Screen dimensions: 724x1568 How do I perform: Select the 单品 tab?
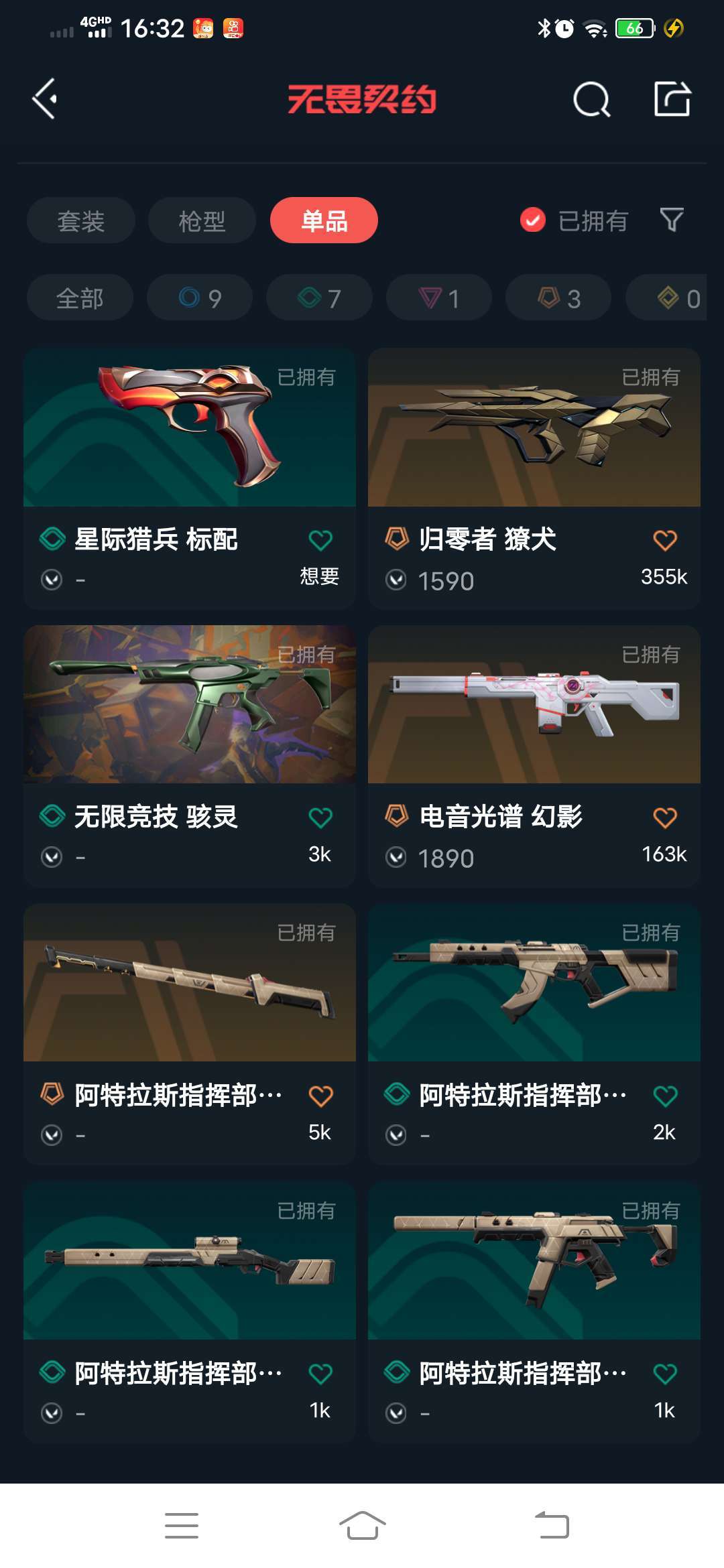click(324, 220)
